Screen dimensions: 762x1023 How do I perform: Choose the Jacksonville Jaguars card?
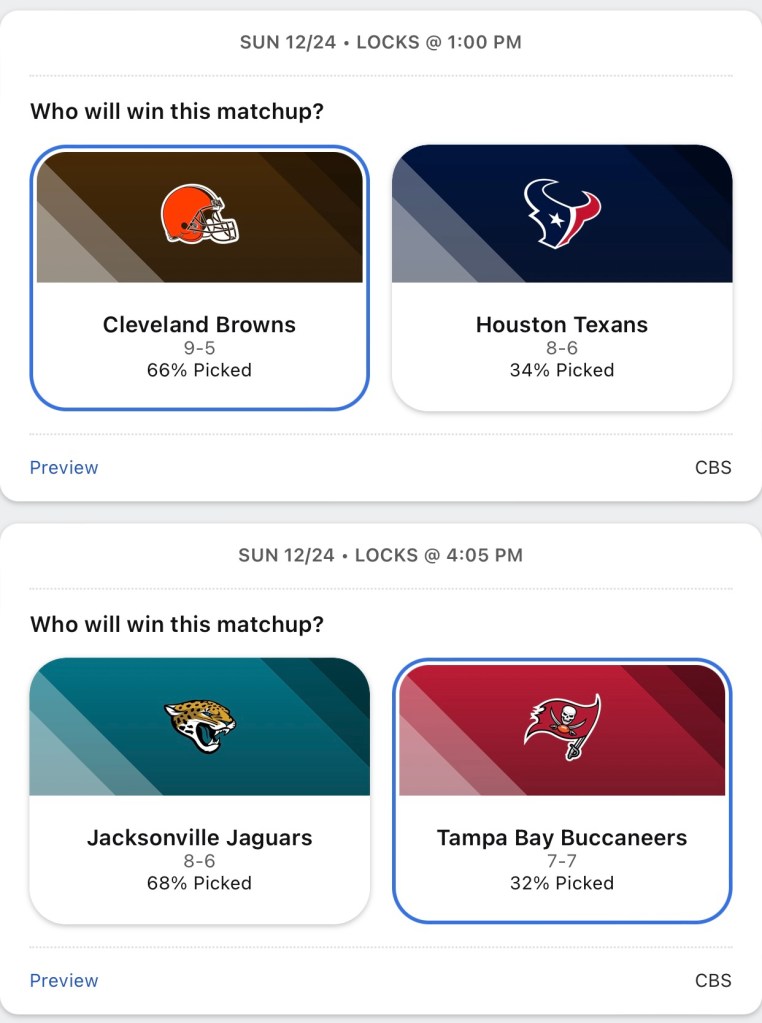pos(199,790)
